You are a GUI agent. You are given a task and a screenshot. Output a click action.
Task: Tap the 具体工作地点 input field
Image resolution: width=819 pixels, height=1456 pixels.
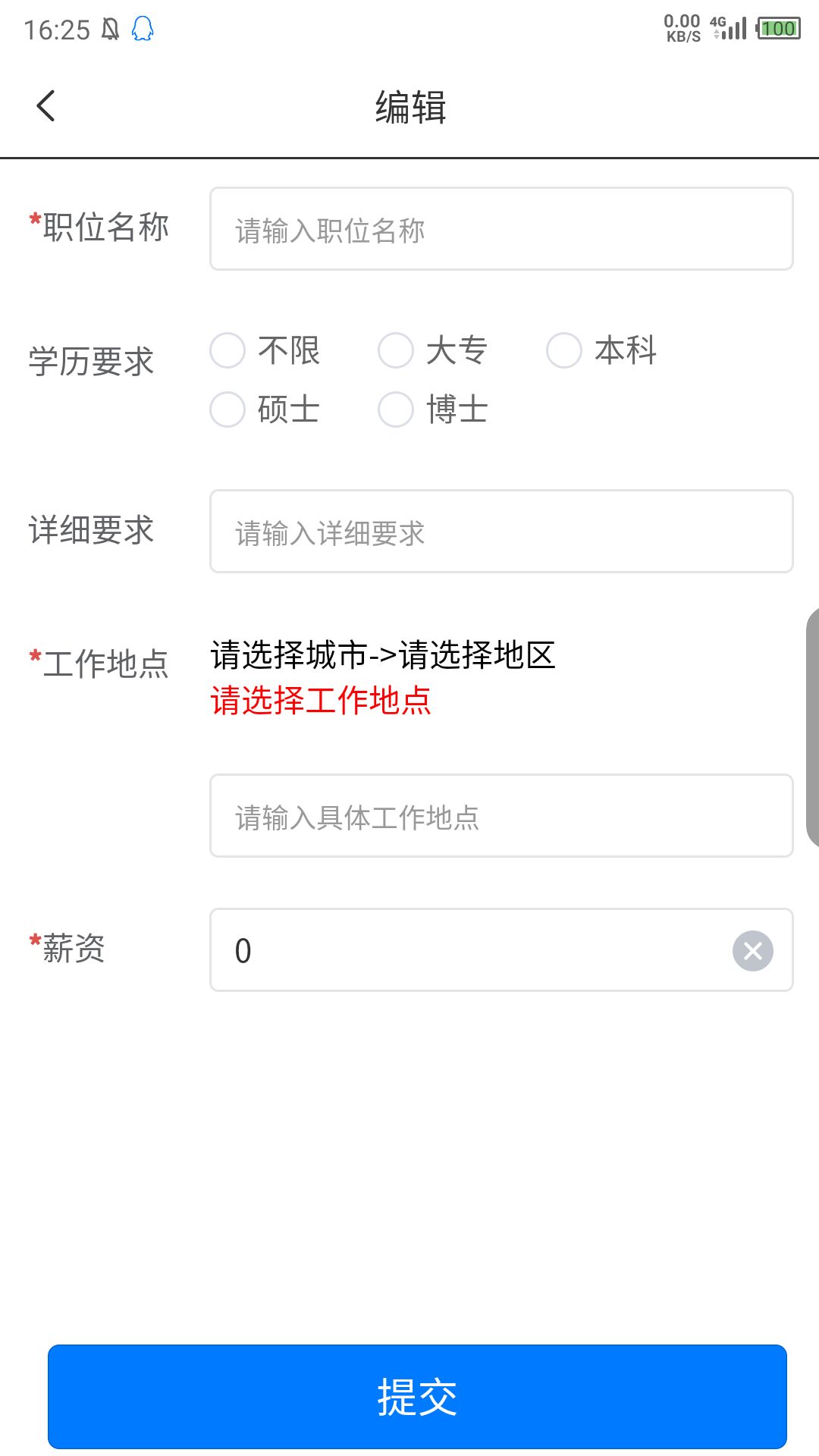coord(500,816)
